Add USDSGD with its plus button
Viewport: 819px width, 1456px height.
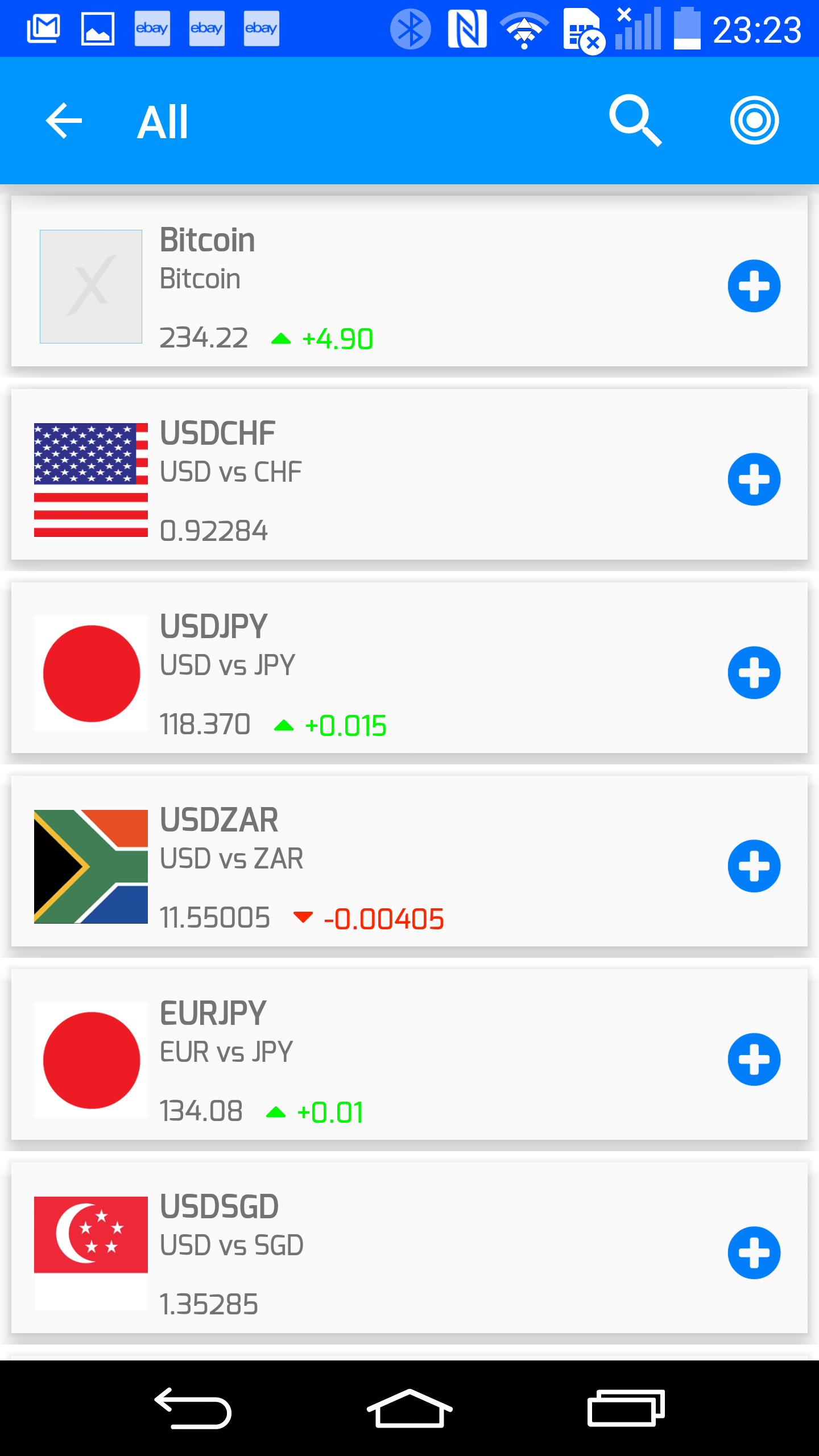click(x=754, y=1253)
